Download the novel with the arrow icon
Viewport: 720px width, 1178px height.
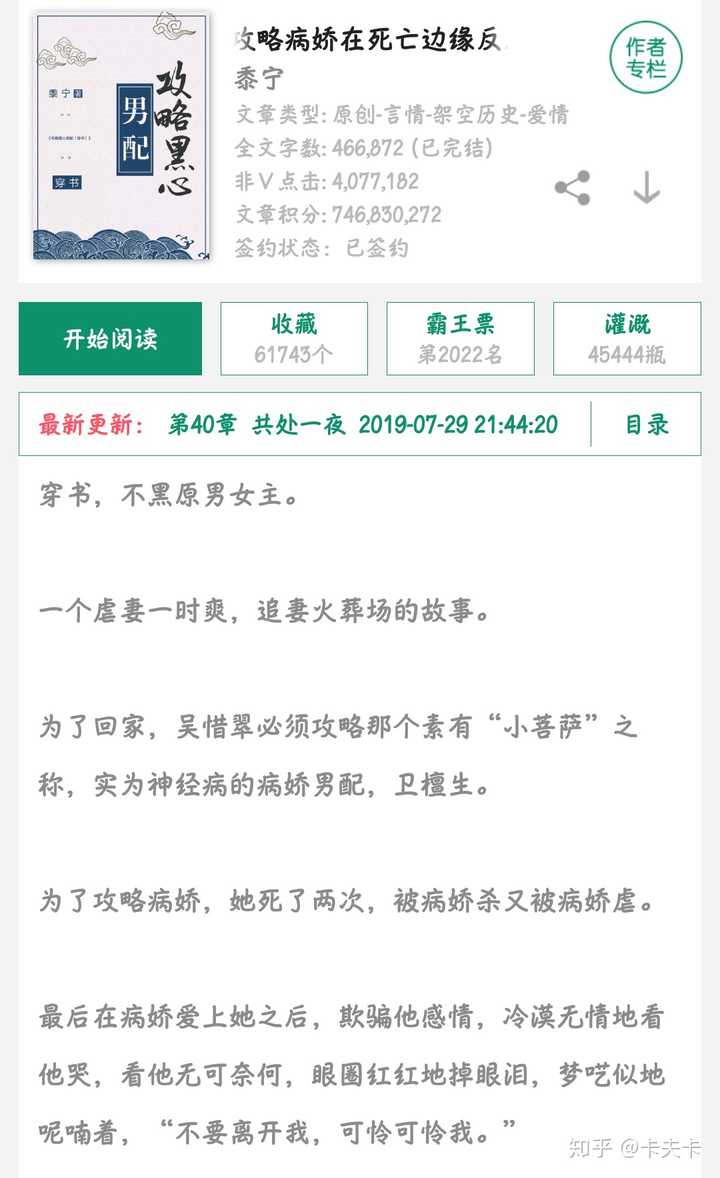click(646, 188)
